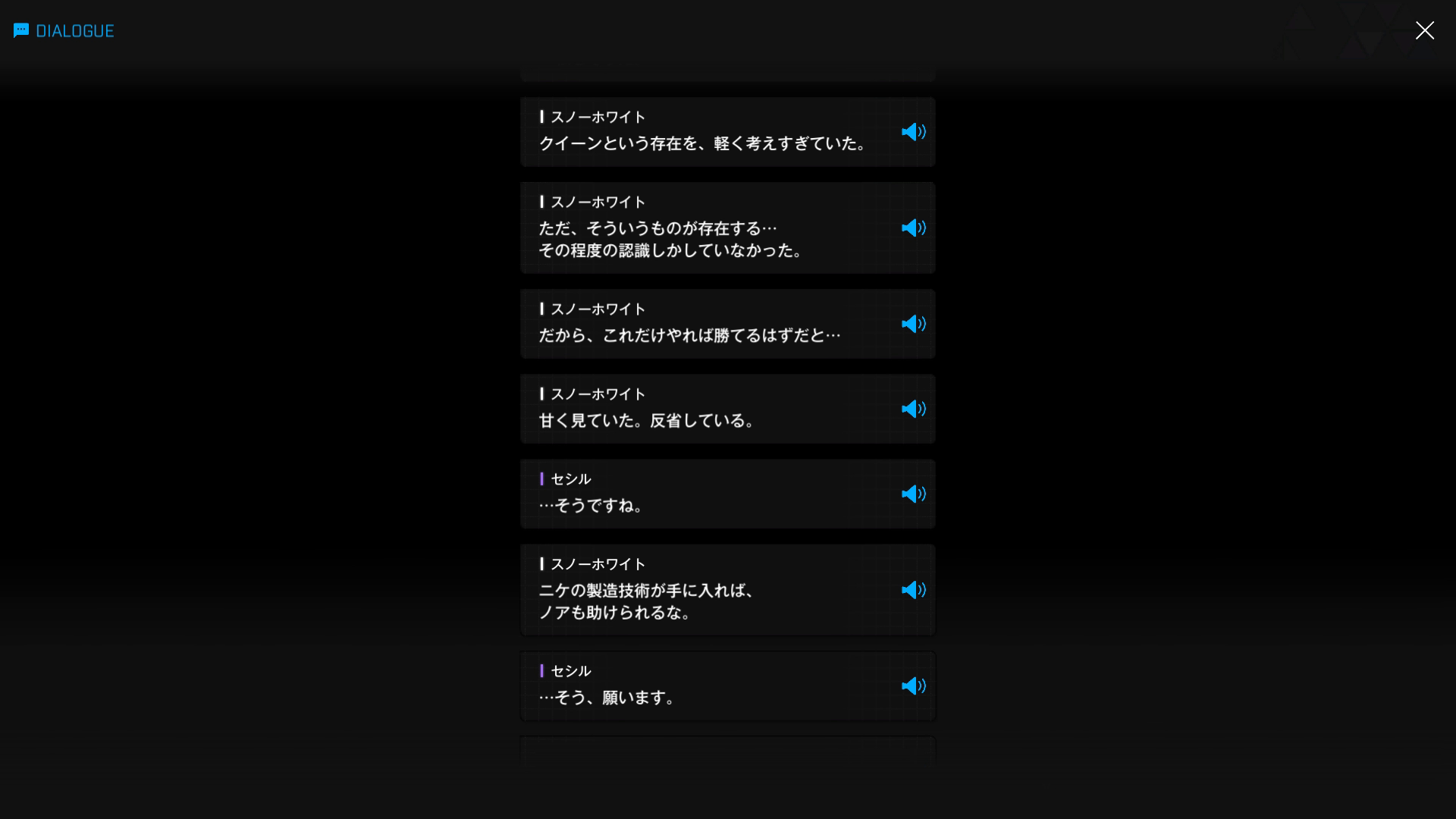
Task: Play voice for セシル's line …そう、願います。
Action: [x=913, y=686]
